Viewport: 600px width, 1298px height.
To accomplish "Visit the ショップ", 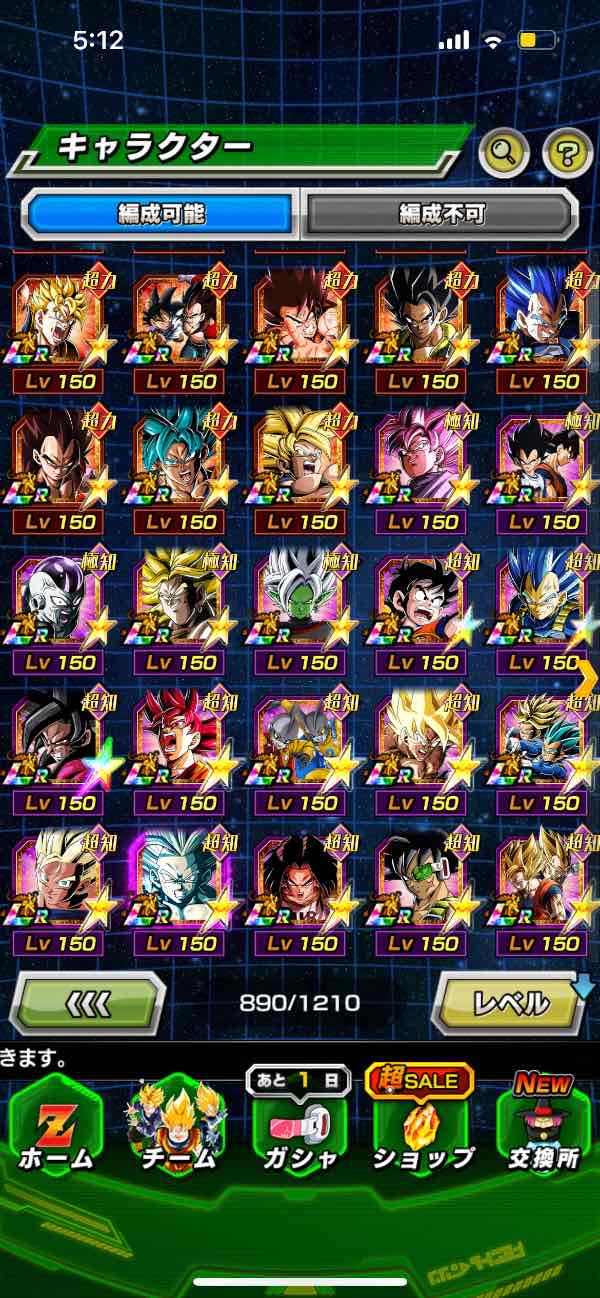I will click(421, 1125).
